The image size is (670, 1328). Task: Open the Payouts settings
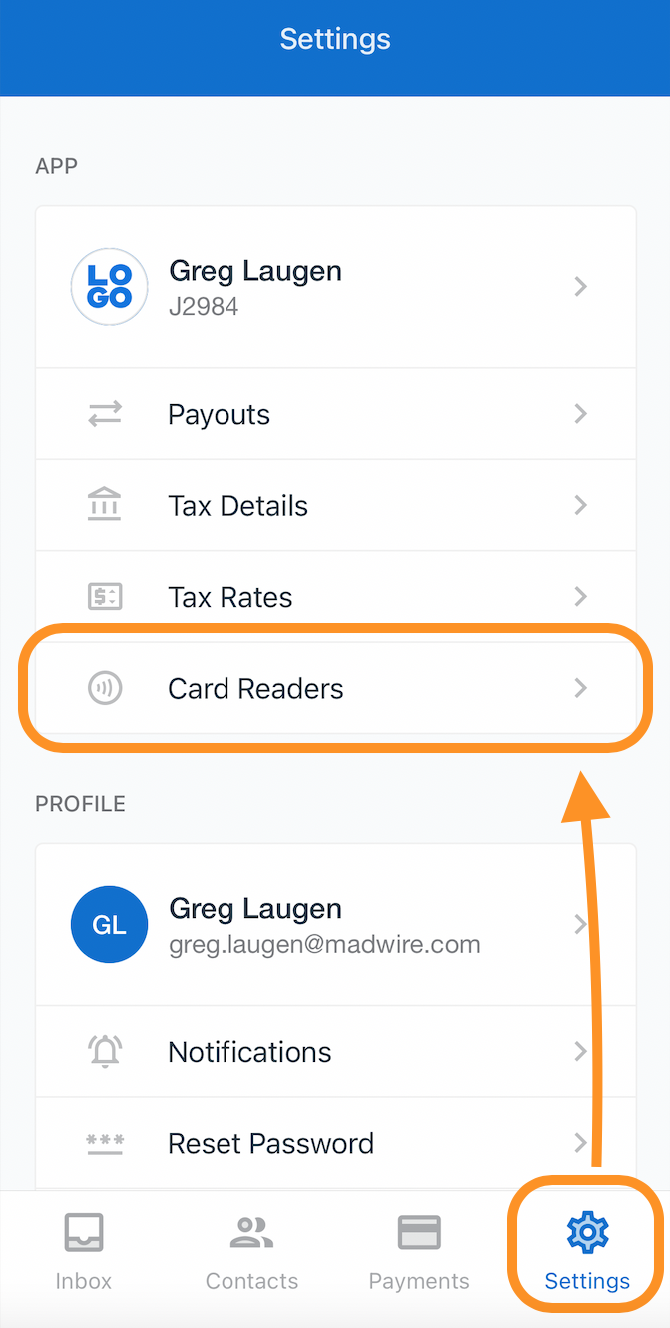pos(335,414)
